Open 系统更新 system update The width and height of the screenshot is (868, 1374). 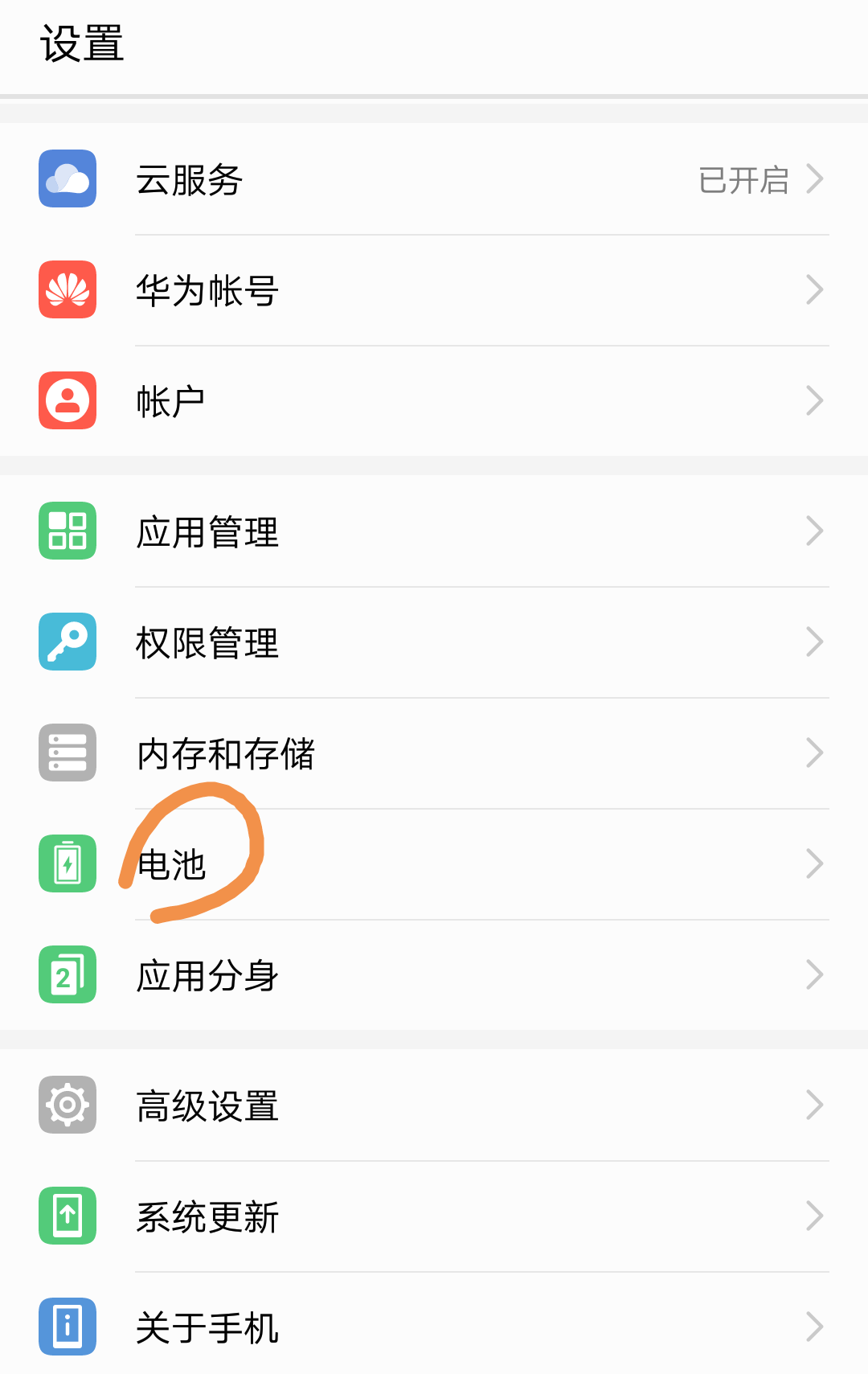pyautogui.click(x=434, y=1216)
